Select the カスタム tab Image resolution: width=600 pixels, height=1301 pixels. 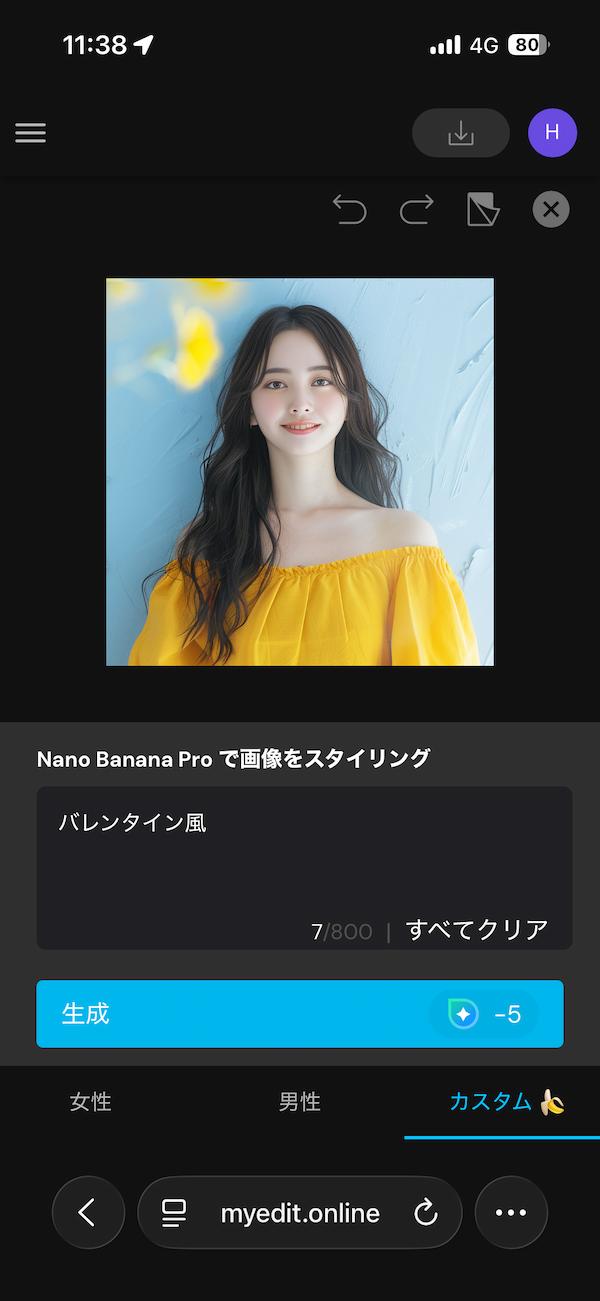click(x=505, y=1102)
